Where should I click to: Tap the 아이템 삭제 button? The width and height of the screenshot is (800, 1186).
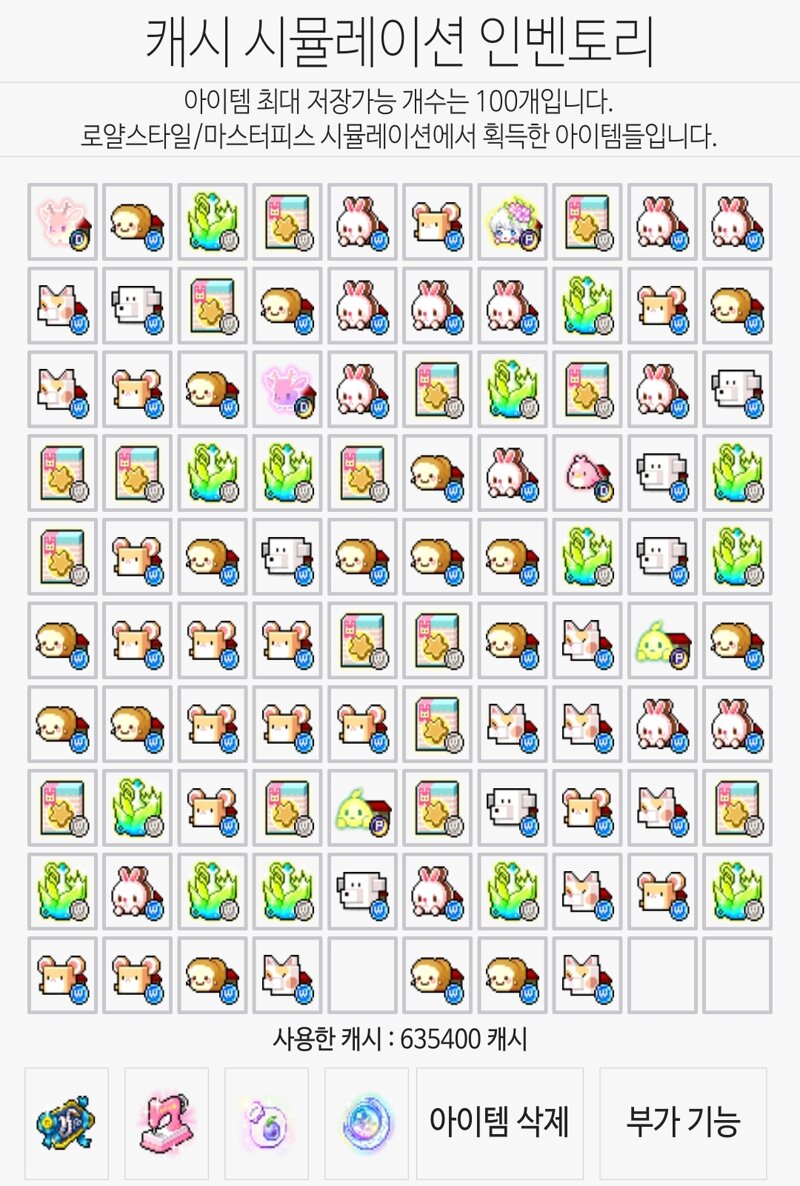pyautogui.click(x=499, y=1122)
